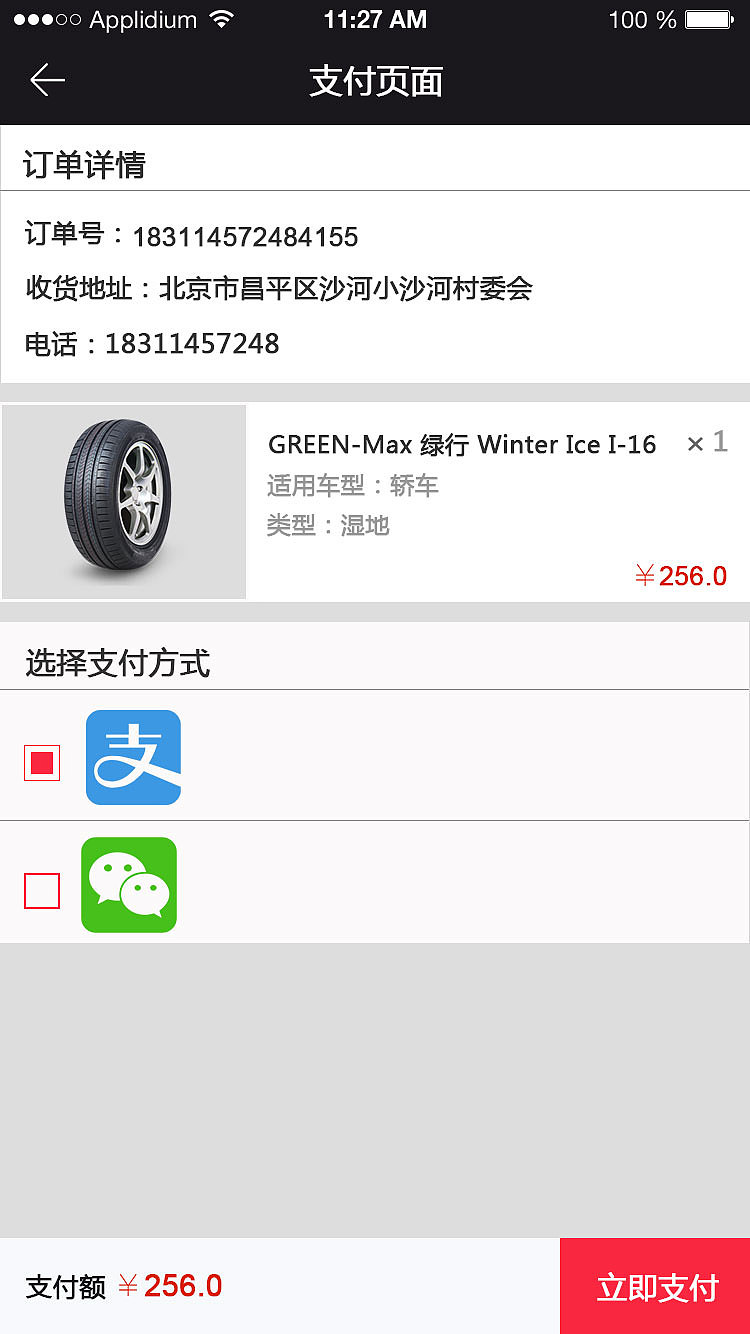This screenshot has width=750, height=1334.
Task: Deselect the currently checked payment method
Action: click(41, 761)
